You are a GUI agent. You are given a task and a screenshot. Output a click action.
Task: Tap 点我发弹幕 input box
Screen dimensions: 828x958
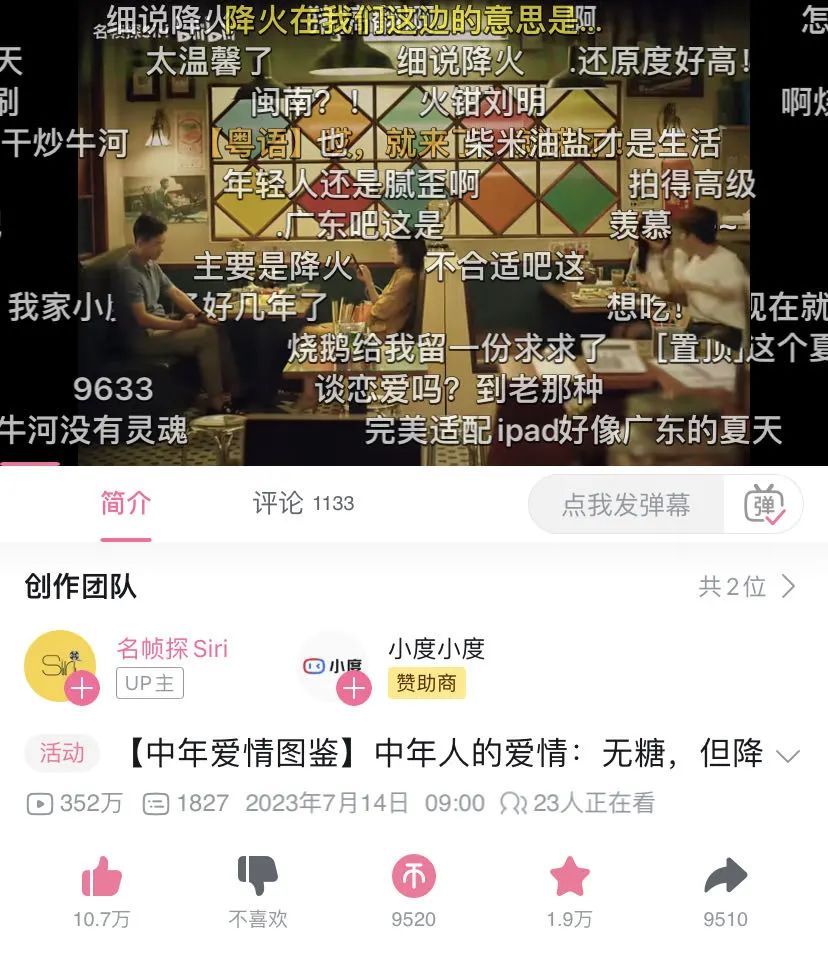point(626,505)
